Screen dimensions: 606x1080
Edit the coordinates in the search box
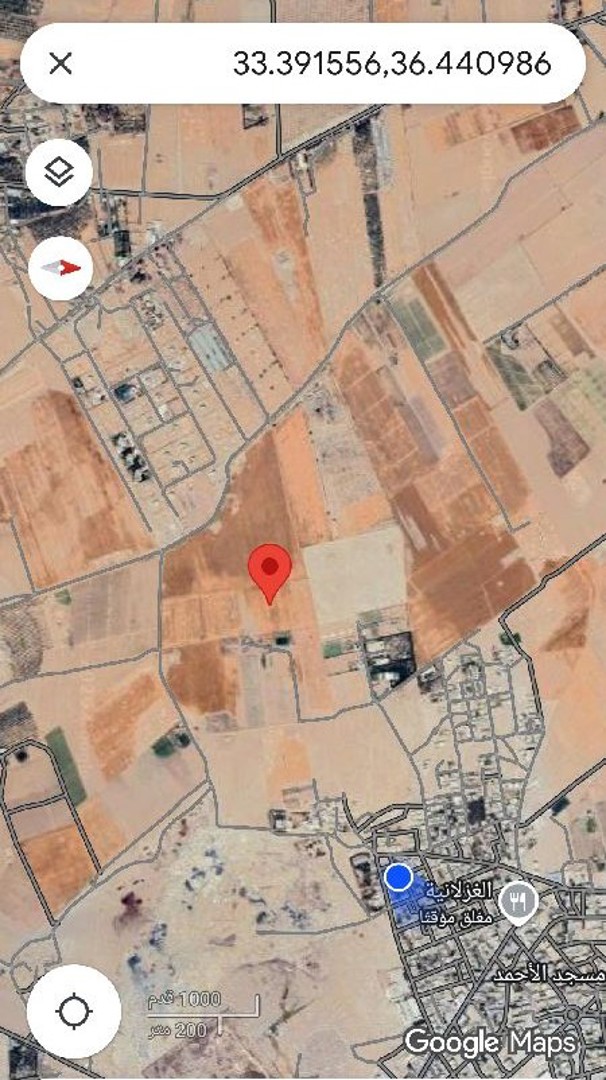[392, 64]
